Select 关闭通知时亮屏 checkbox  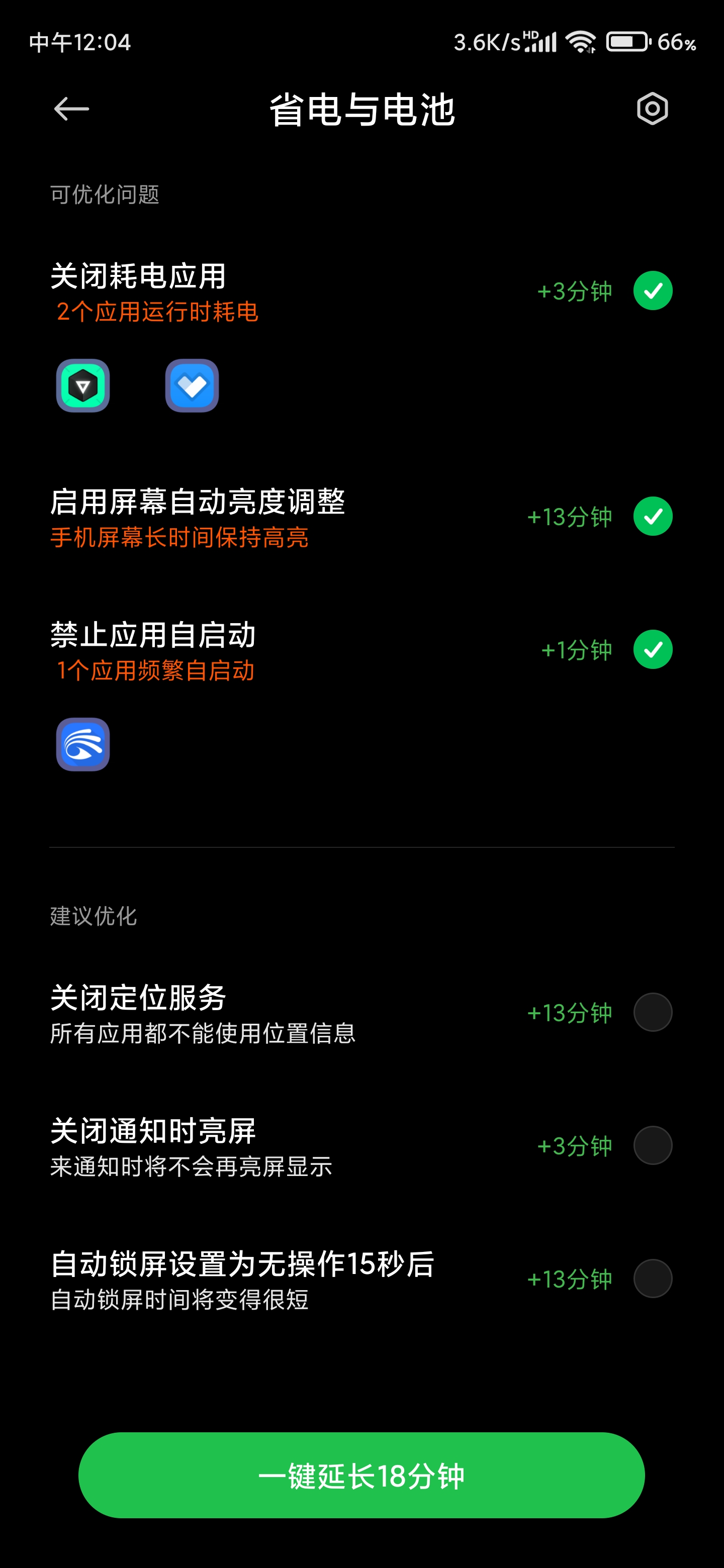(x=653, y=1145)
